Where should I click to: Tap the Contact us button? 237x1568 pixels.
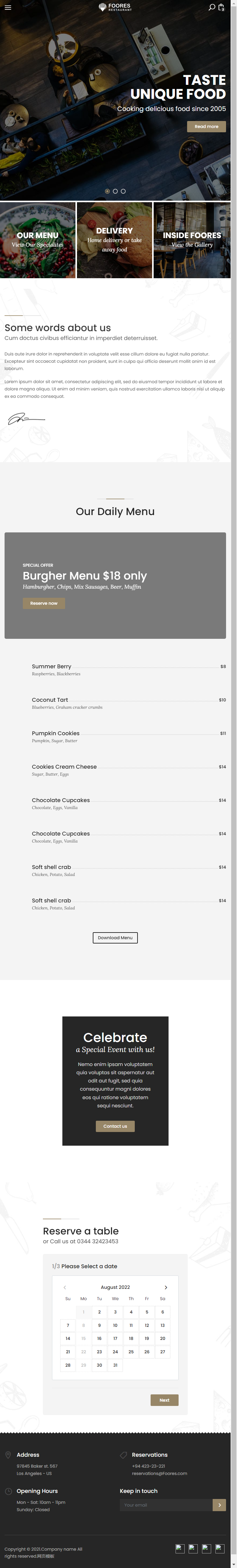pos(115,1127)
